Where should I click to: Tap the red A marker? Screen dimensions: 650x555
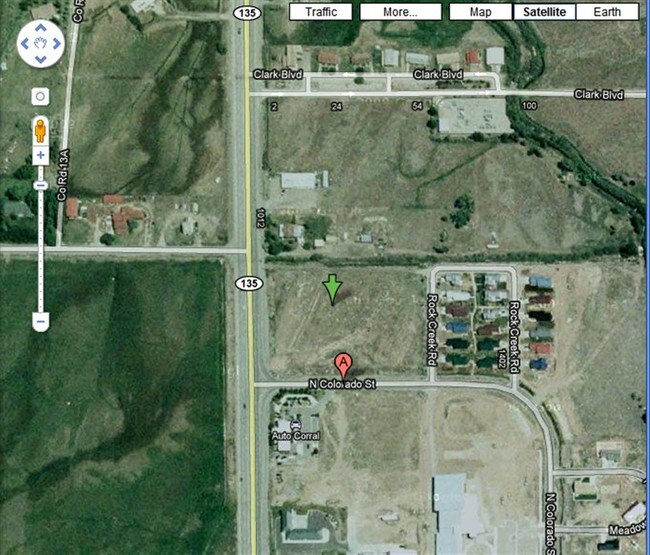343,365
